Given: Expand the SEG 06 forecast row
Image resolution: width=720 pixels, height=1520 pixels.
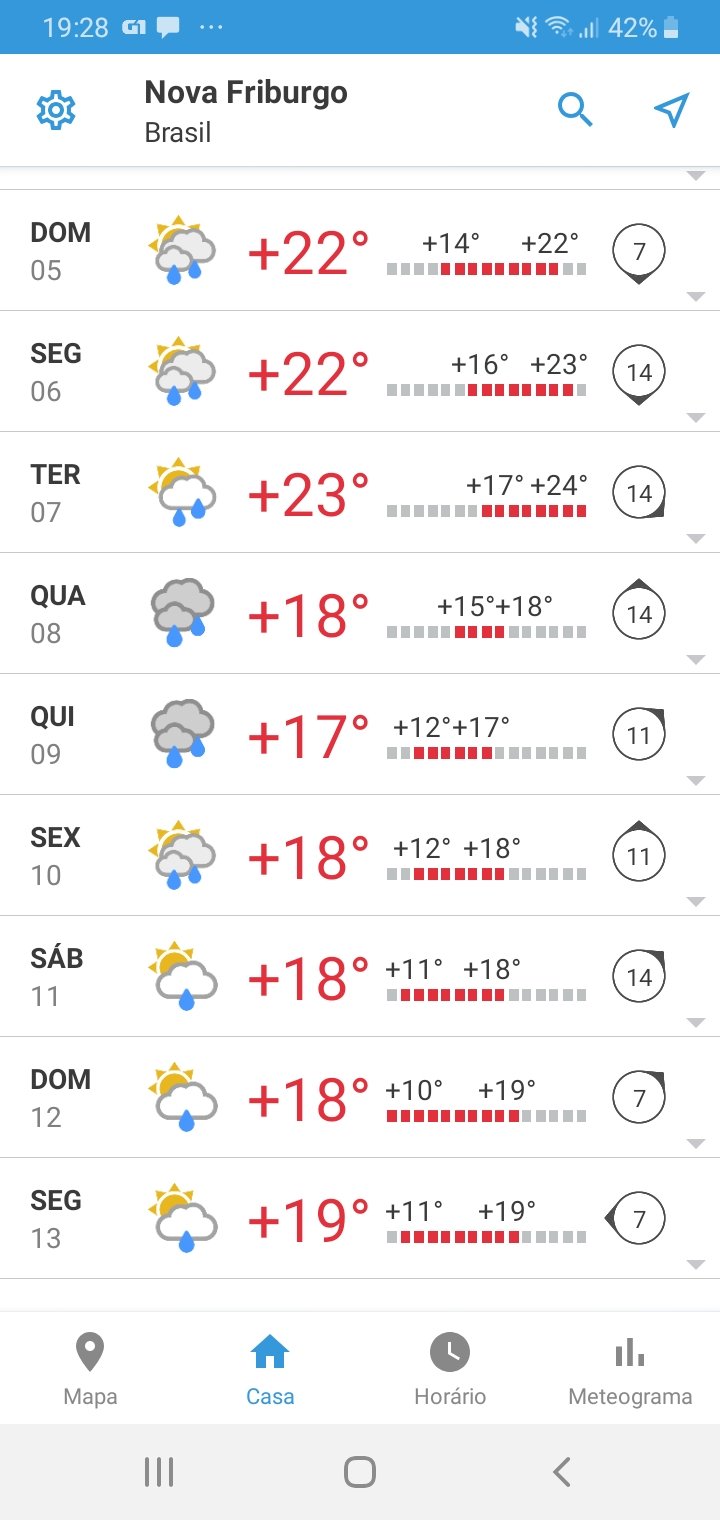Looking at the screenshot, I should coord(360,371).
